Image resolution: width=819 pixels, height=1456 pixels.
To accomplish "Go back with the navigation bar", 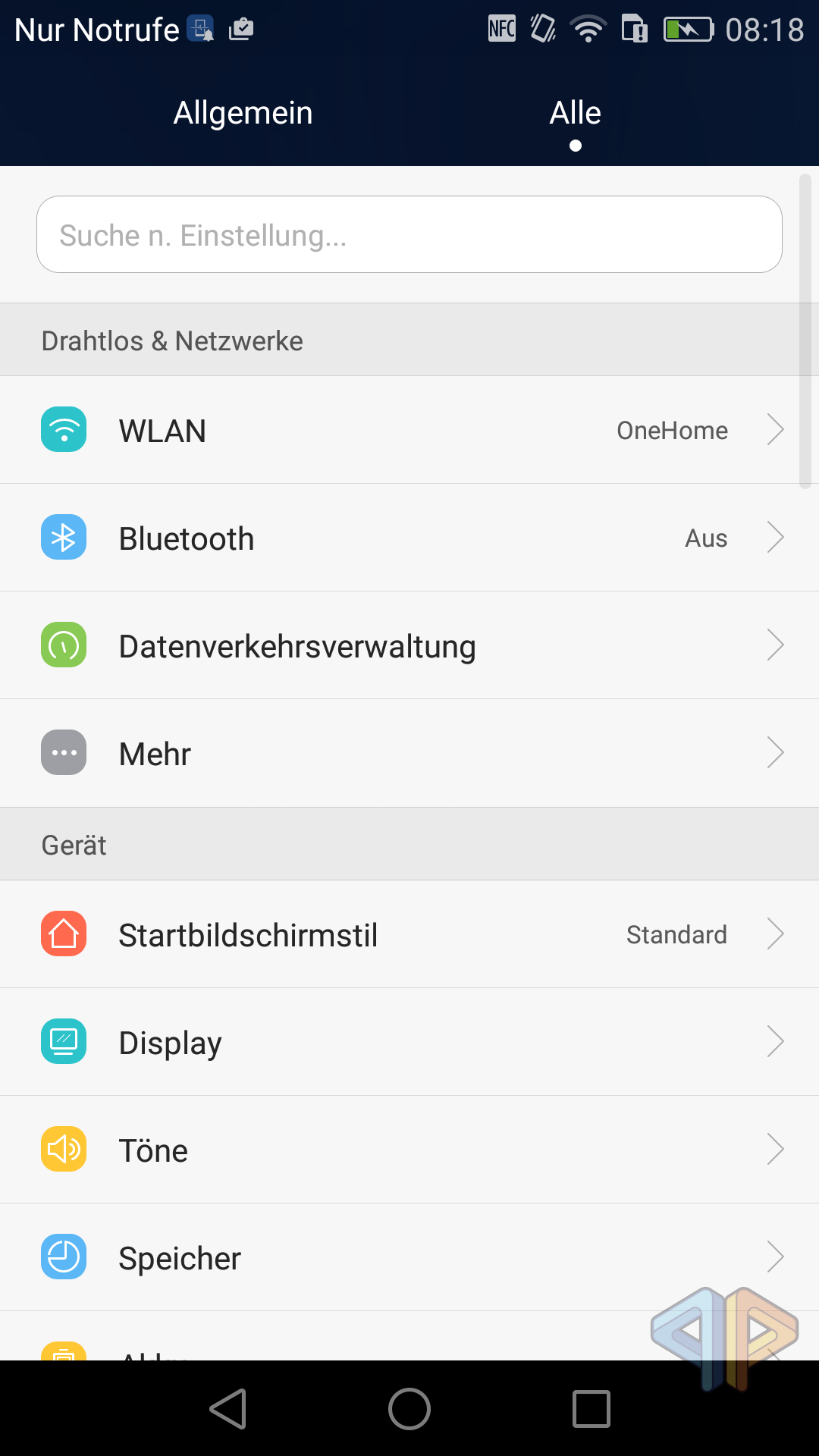I will [x=228, y=1409].
